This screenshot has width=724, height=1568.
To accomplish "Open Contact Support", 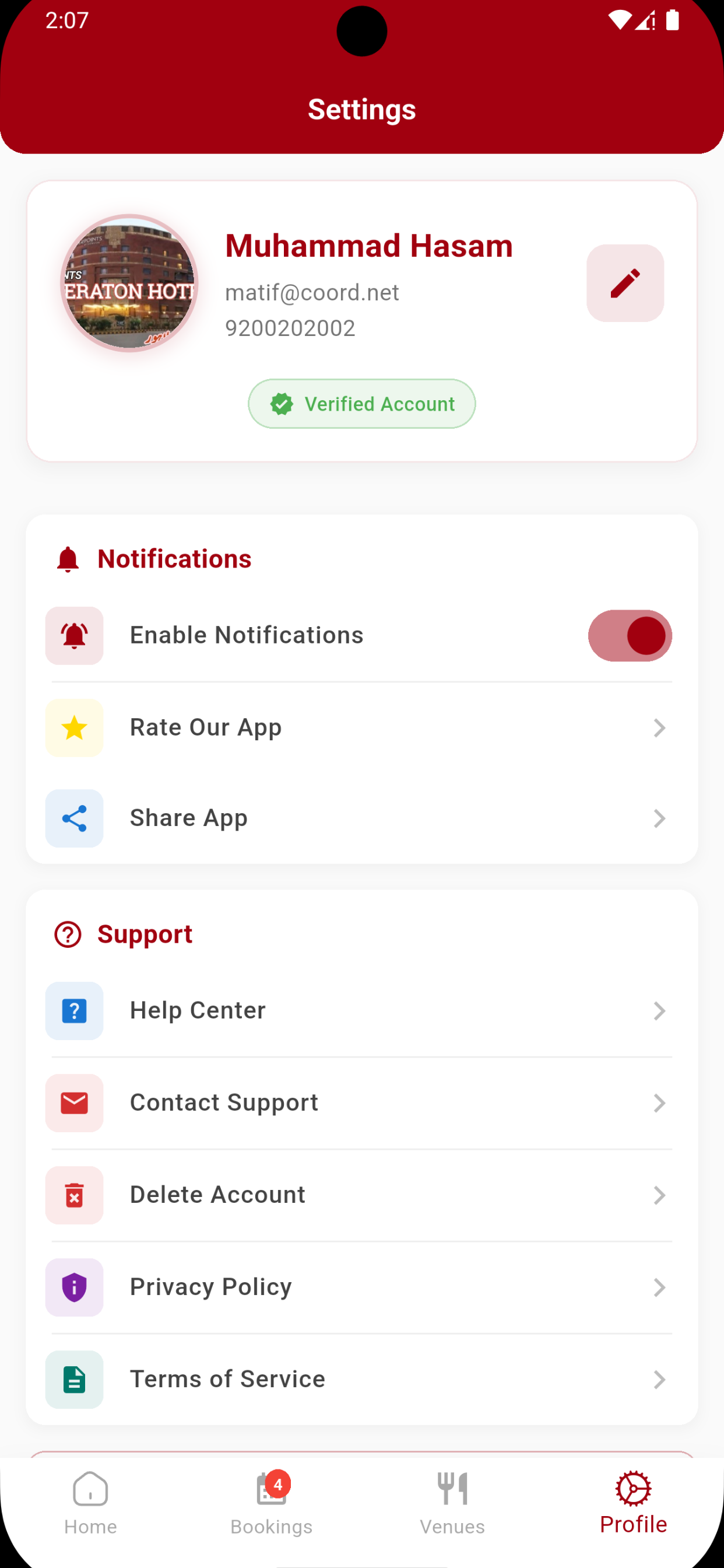I will click(362, 1103).
